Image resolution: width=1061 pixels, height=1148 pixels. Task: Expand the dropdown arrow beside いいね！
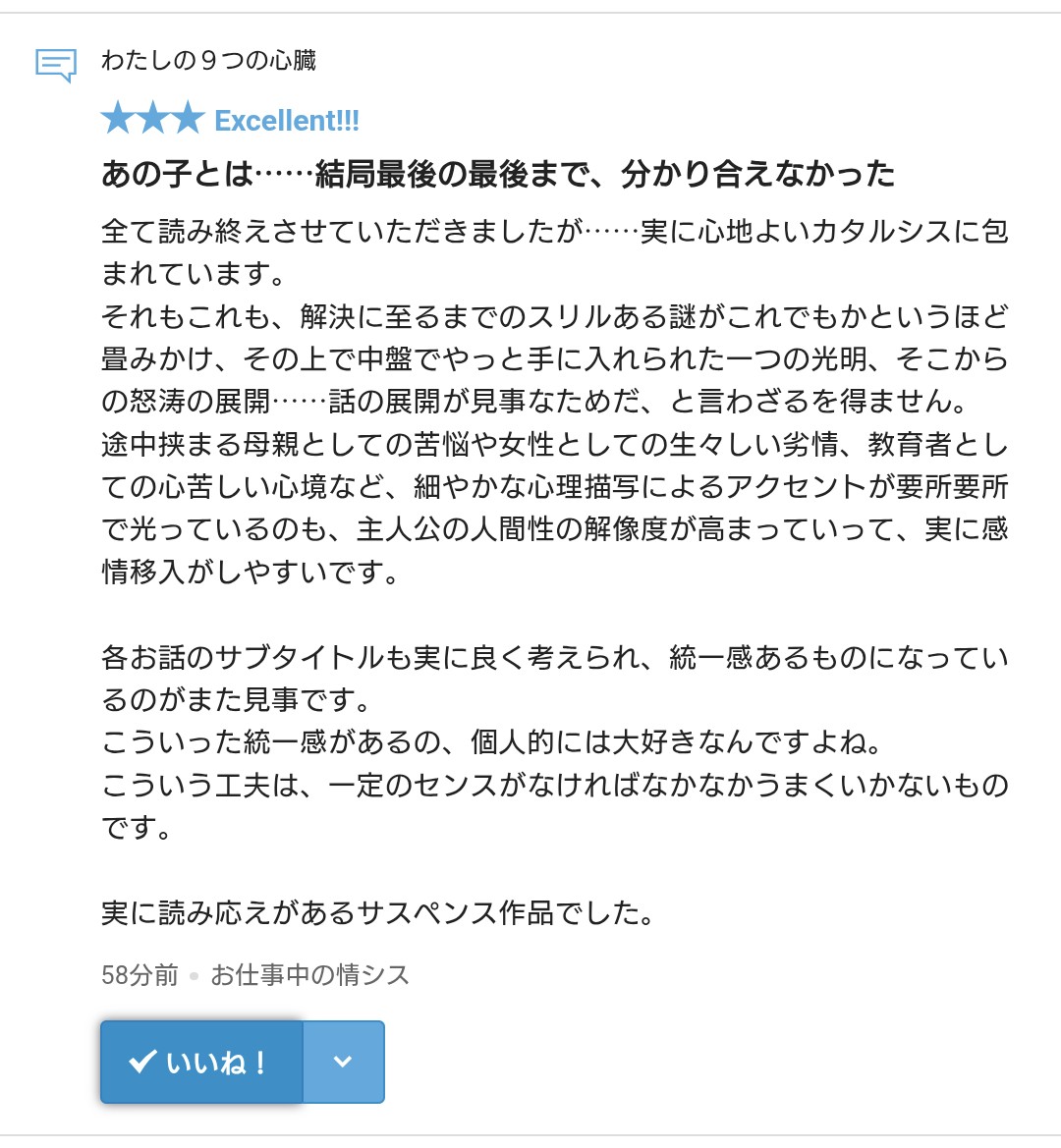point(343,1062)
